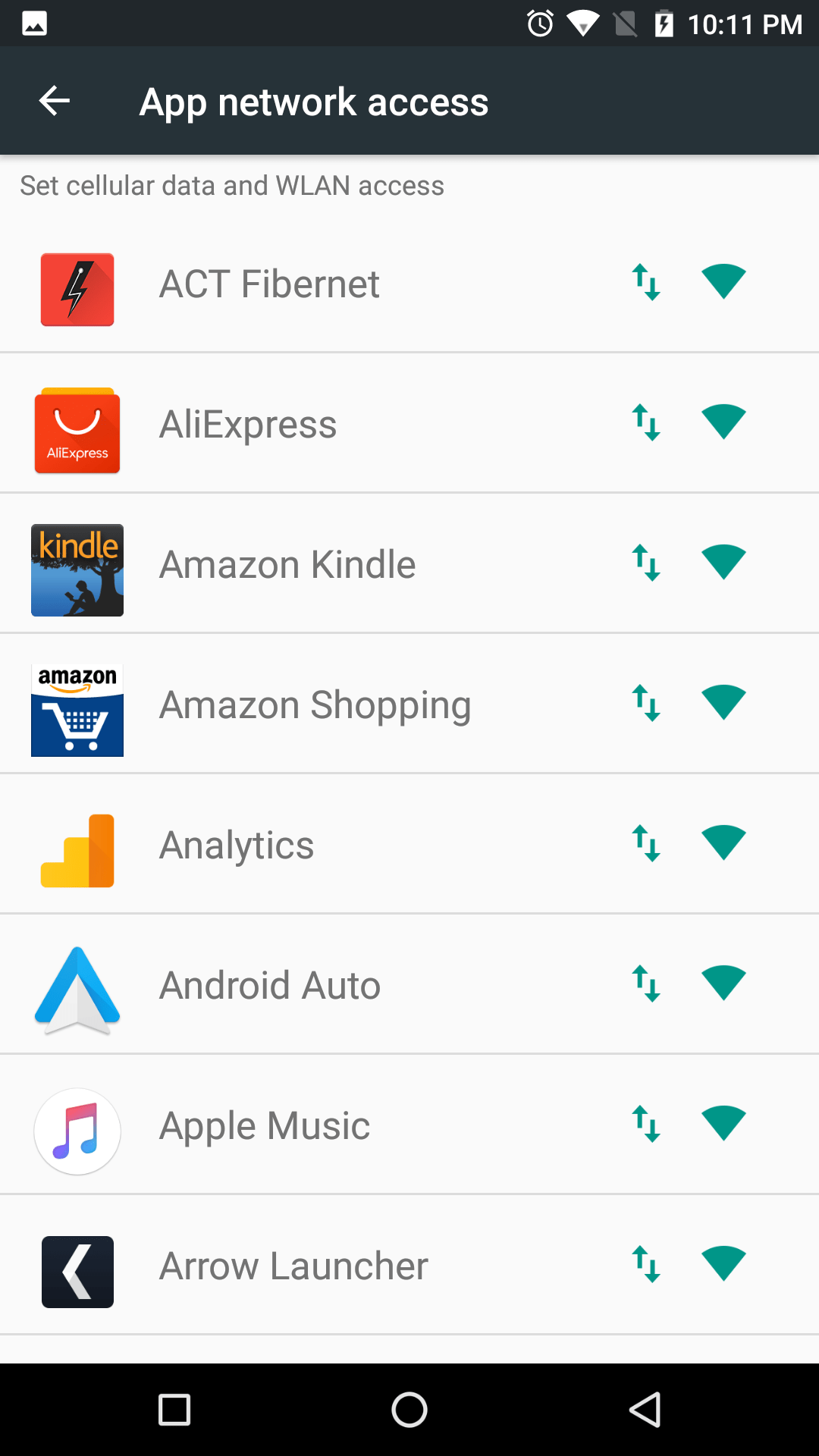Toggle WLAN access for ACT Fibernet
The image size is (819, 1456).
click(x=723, y=281)
